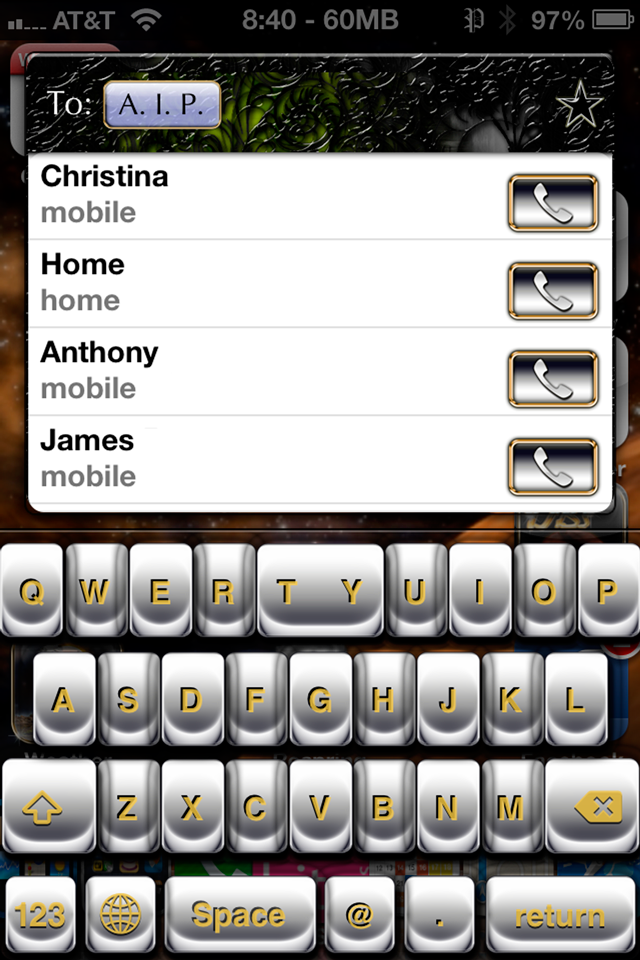Call James's mobile number
The image size is (640, 960).
[553, 467]
